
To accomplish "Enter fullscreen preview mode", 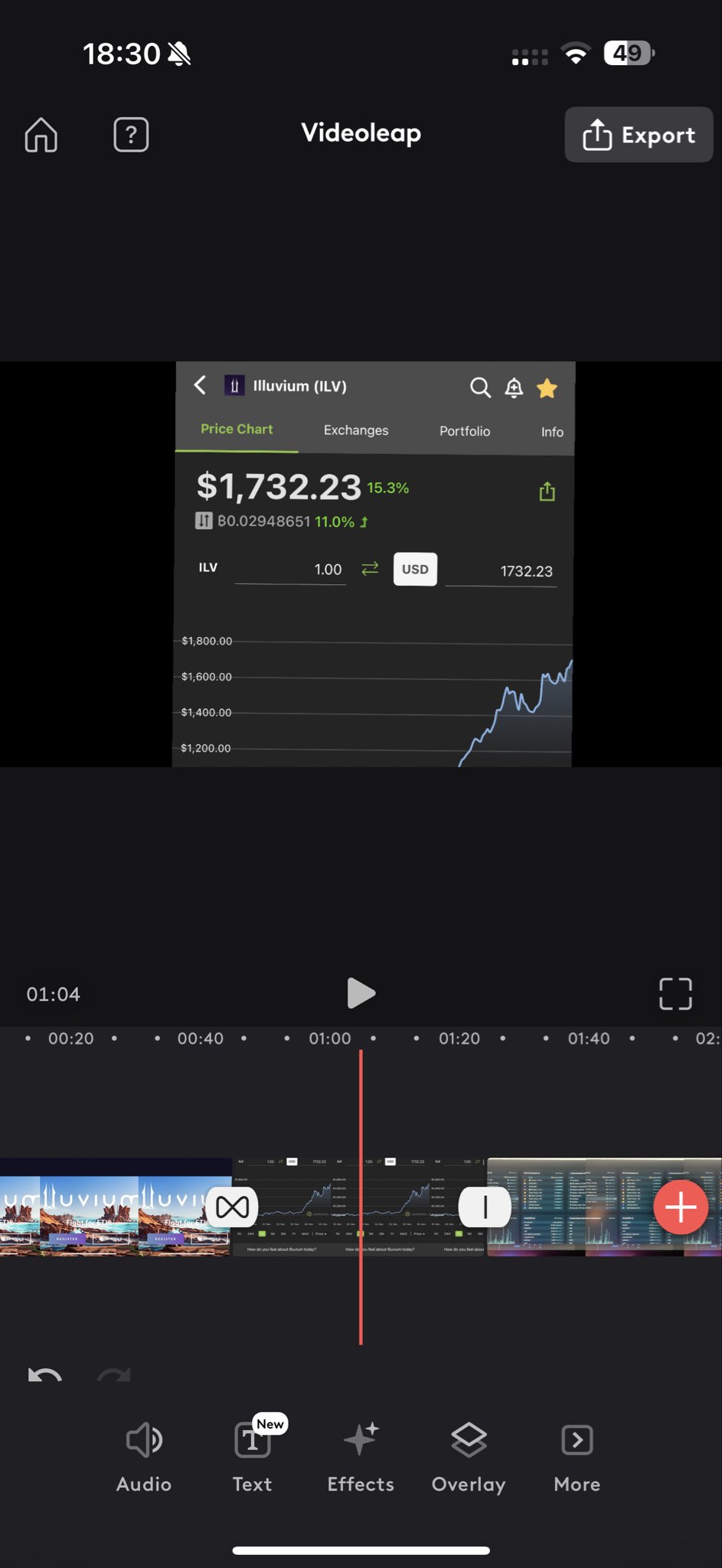I will [675, 994].
